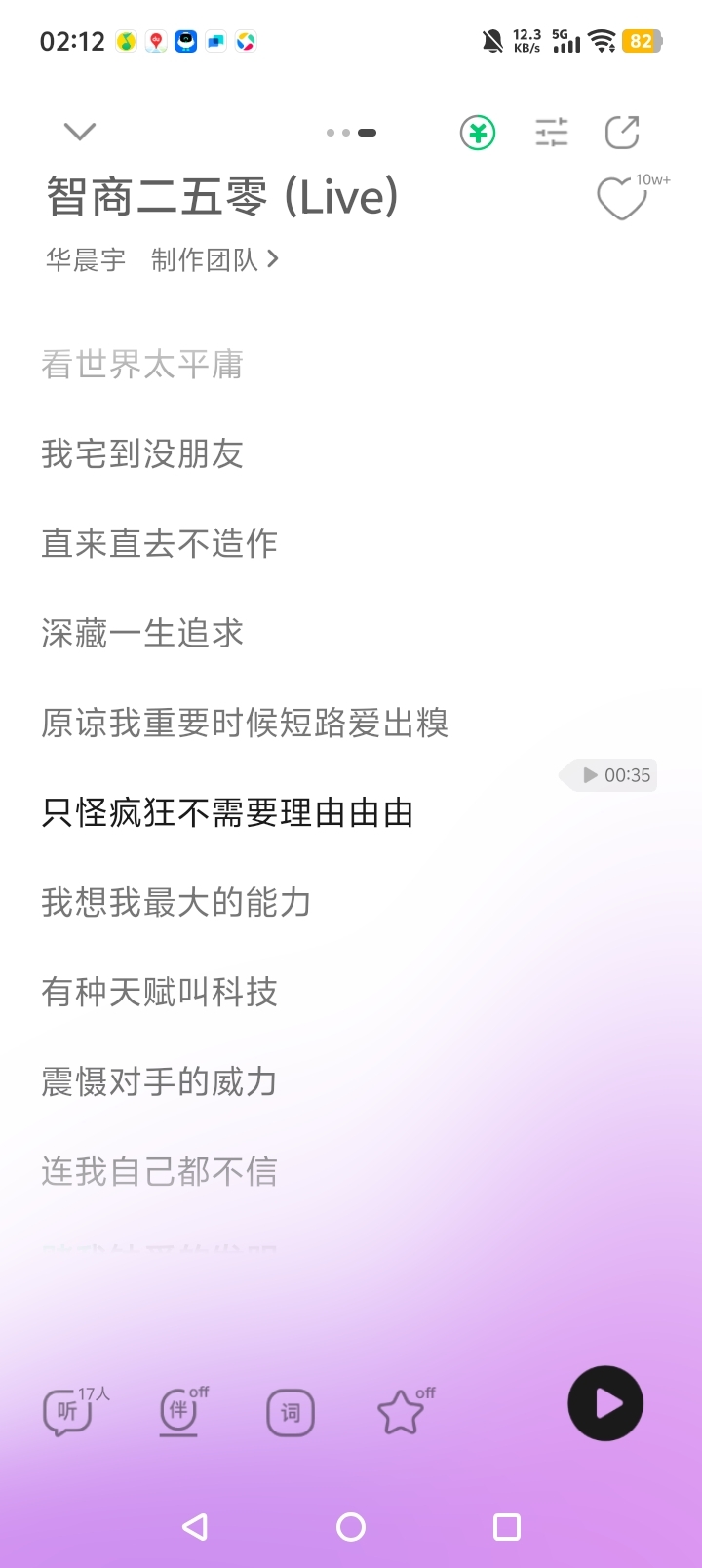Collapse the lyrics player with the down chevron

(79, 132)
